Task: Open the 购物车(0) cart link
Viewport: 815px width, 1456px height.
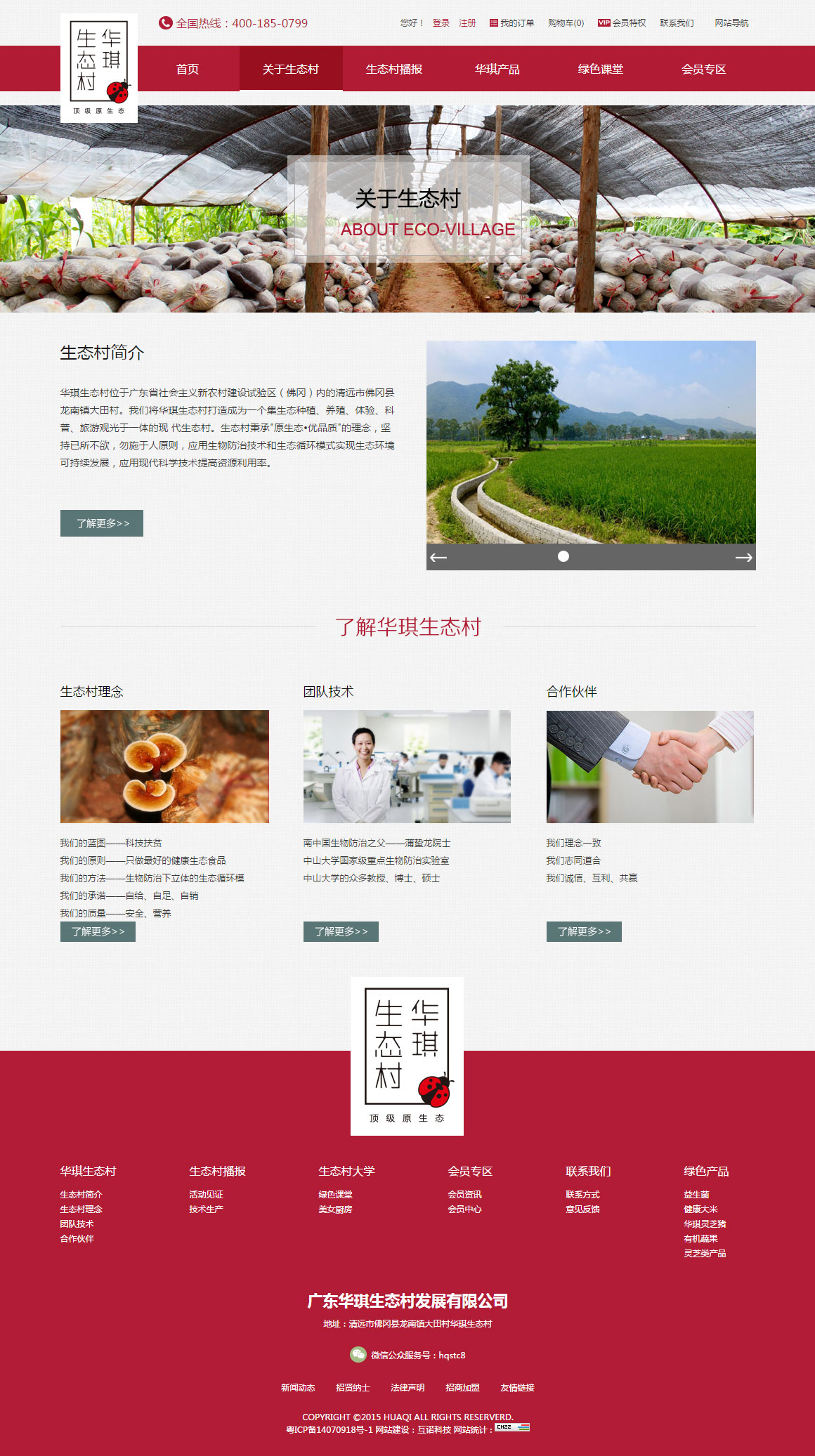Action: [x=566, y=23]
